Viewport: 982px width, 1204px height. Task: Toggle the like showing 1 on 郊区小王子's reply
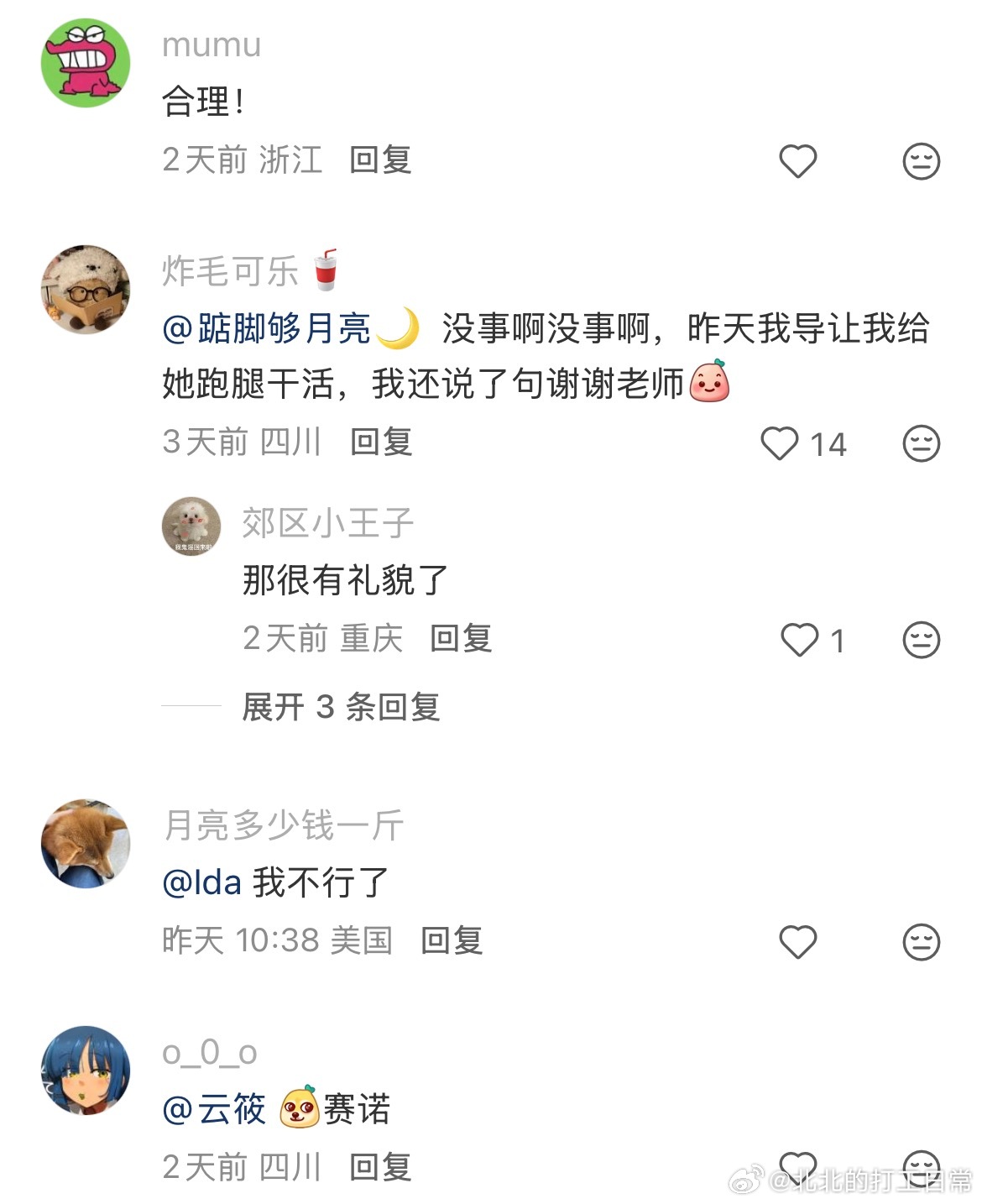(x=798, y=640)
